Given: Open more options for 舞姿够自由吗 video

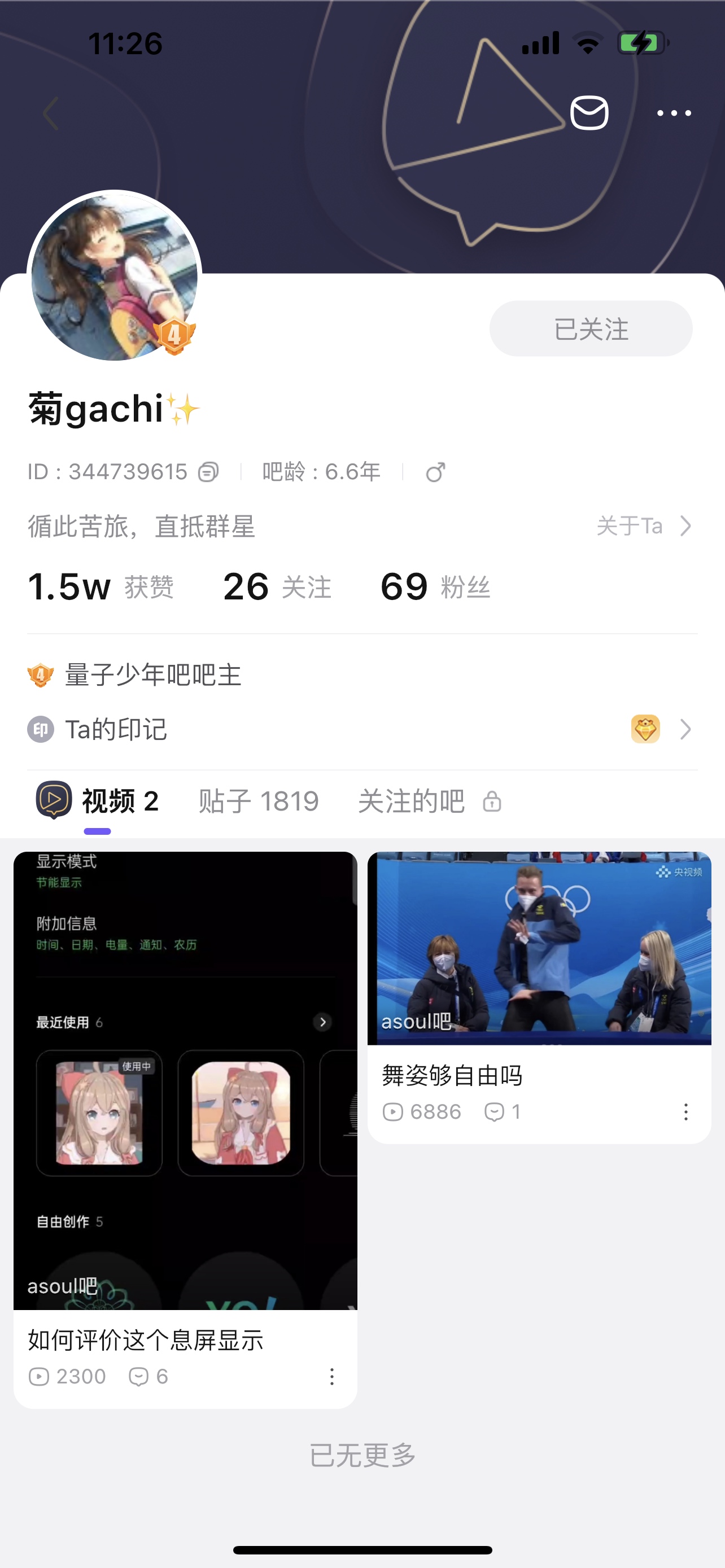Looking at the screenshot, I should click(x=685, y=1112).
